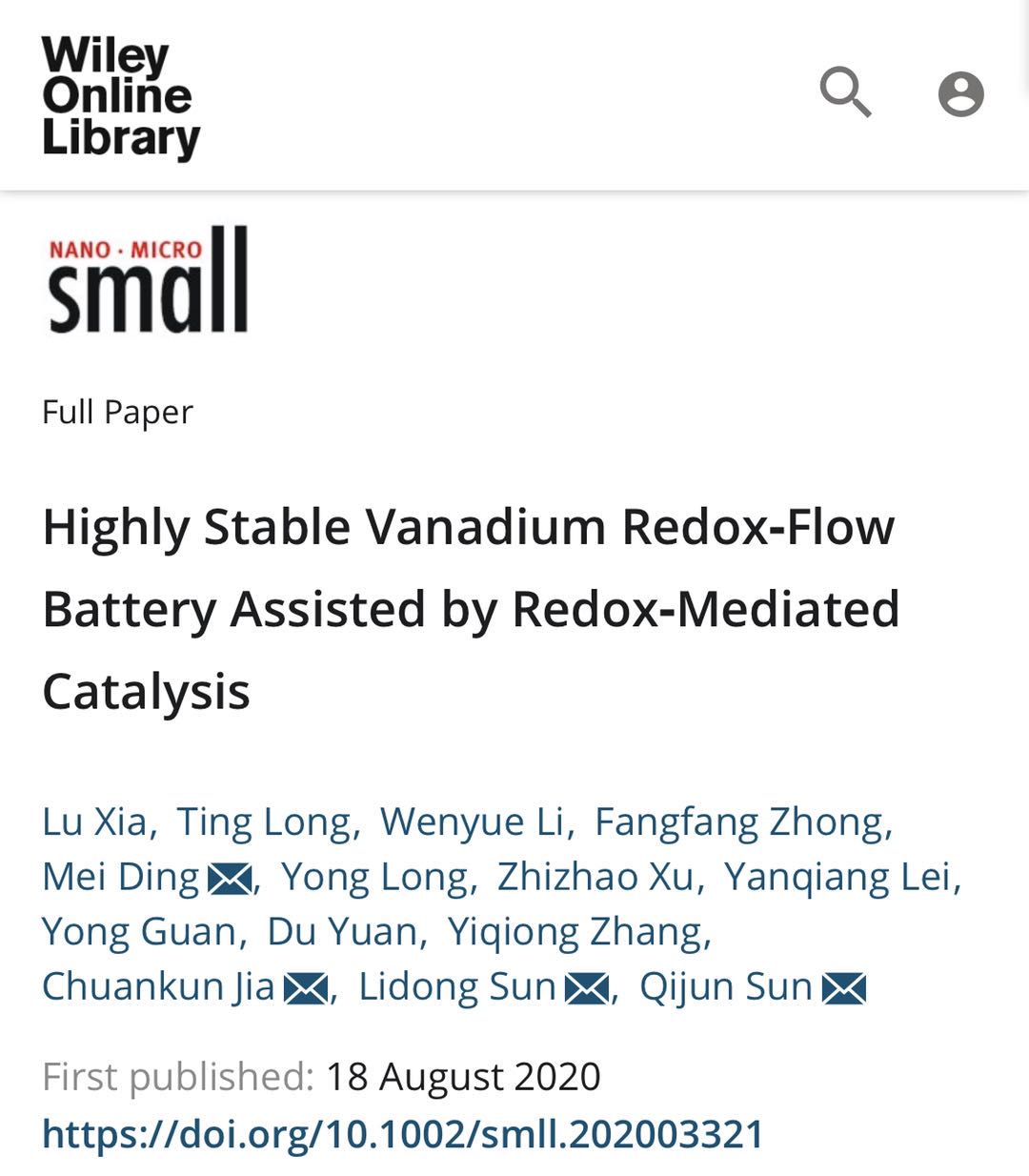Email corresponding author Mei Ding
The height and width of the screenshot is (1176, 1029).
coord(229,879)
